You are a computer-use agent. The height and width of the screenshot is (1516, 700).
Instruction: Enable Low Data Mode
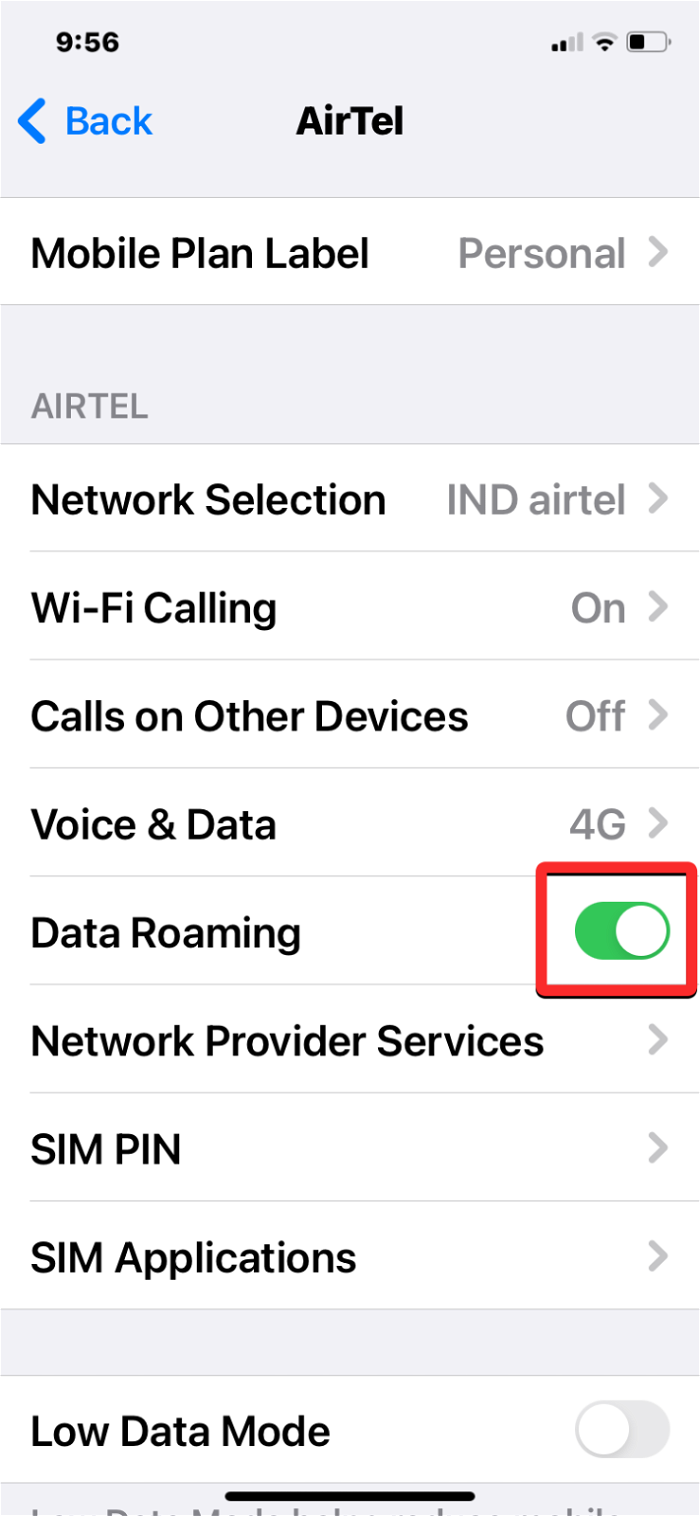pos(621,1430)
